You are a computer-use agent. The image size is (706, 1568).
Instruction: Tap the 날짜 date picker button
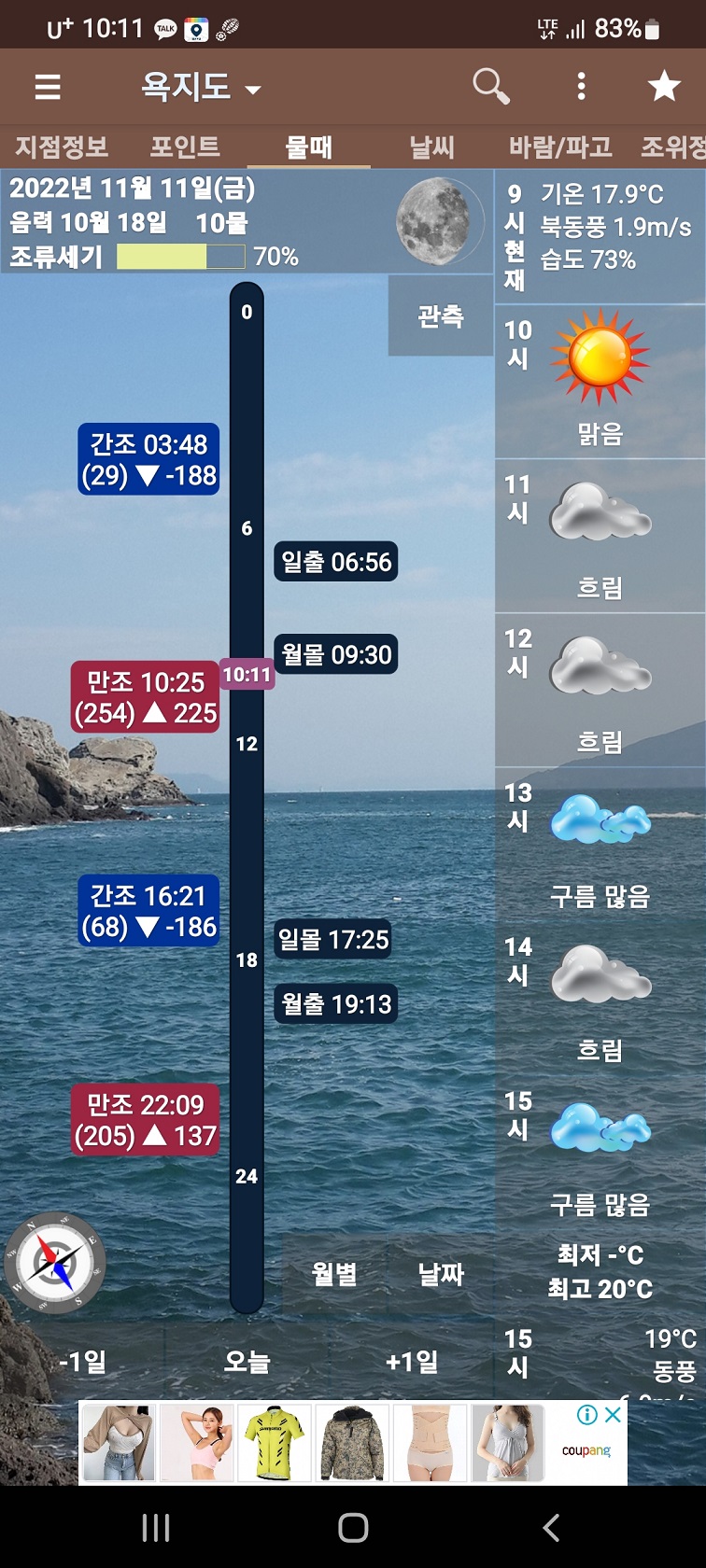441,1273
